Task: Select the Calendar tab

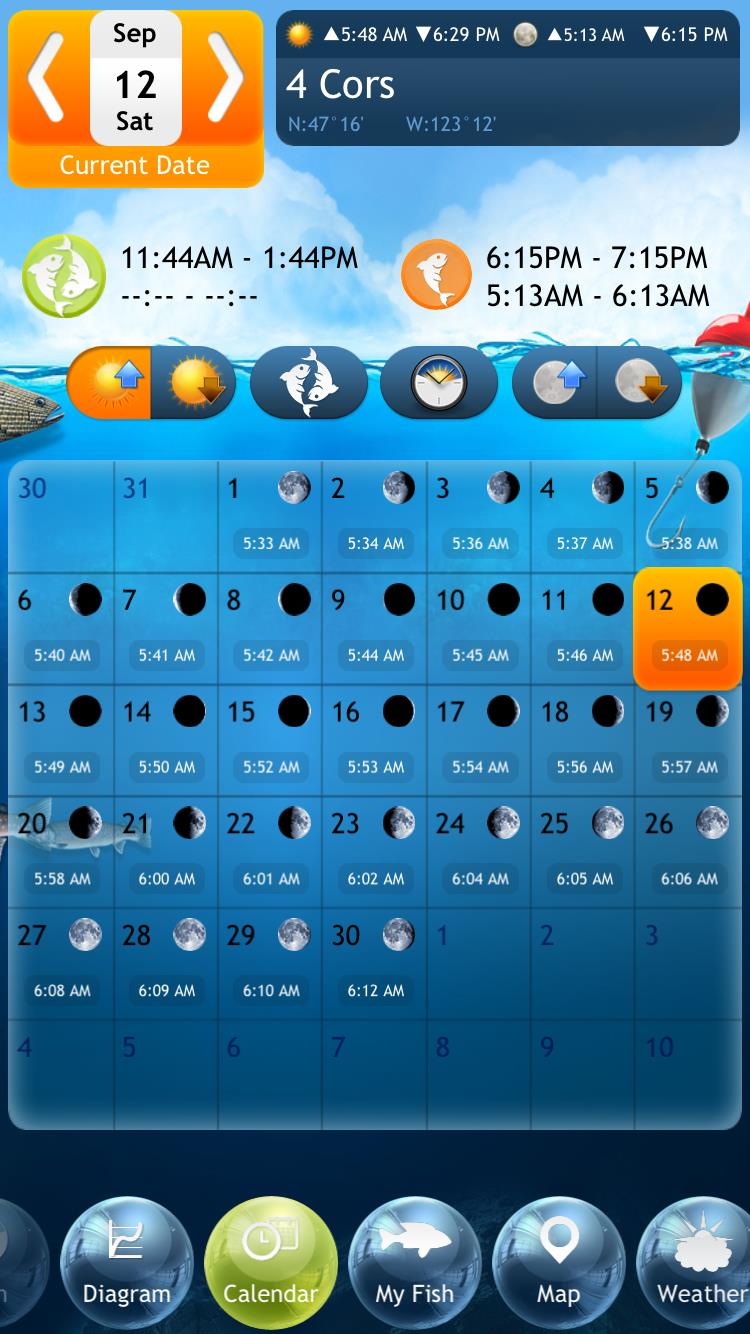Action: (x=271, y=1264)
